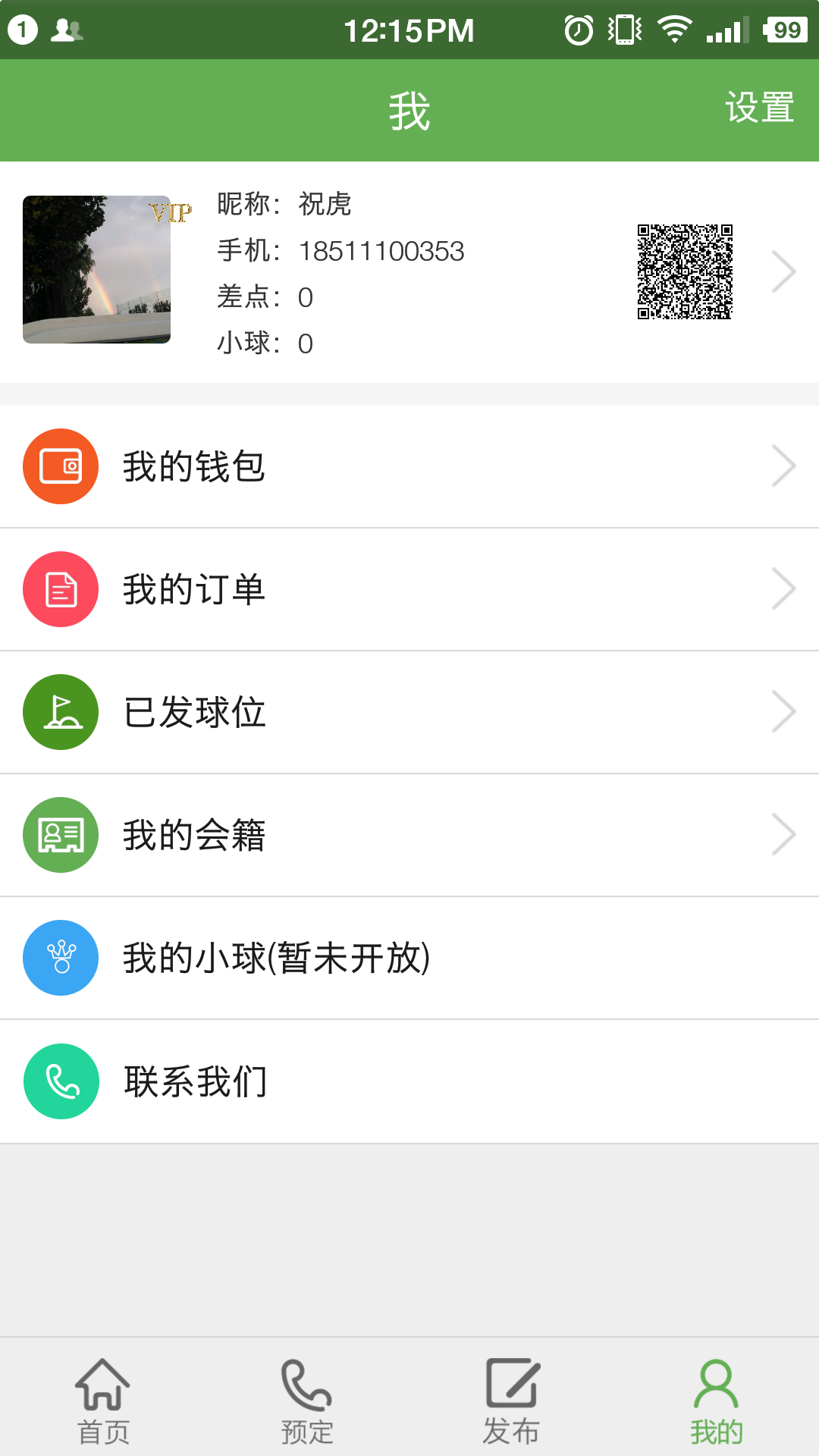Tap the blue 我的小球 crown icon
Image resolution: width=819 pixels, height=1456 pixels.
[61, 958]
